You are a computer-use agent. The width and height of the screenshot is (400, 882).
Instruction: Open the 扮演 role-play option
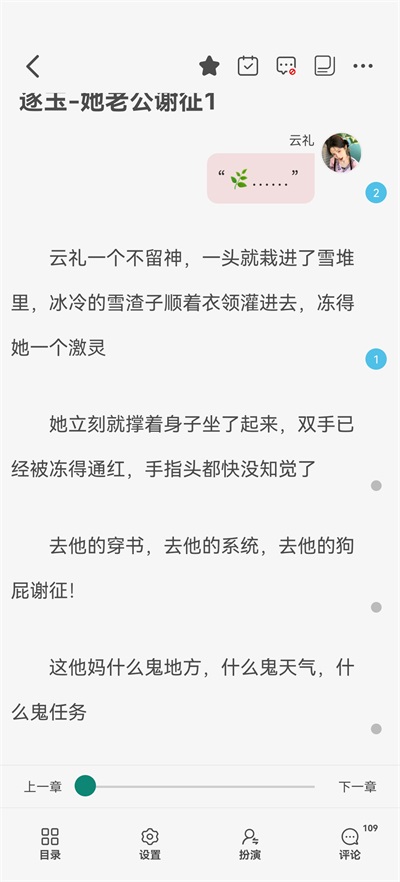[x=250, y=844]
